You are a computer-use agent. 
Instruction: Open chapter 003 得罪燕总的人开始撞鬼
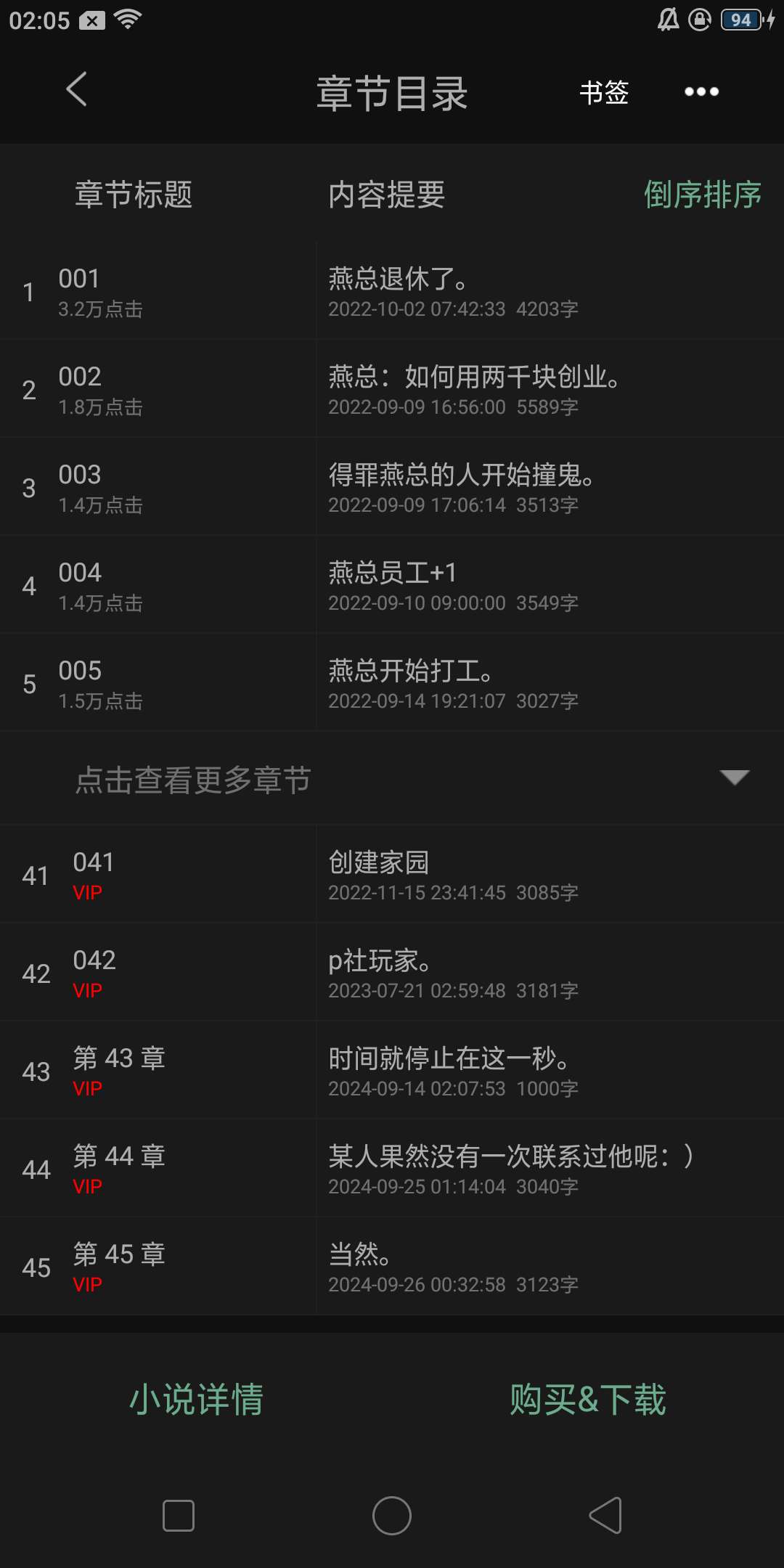coord(392,488)
